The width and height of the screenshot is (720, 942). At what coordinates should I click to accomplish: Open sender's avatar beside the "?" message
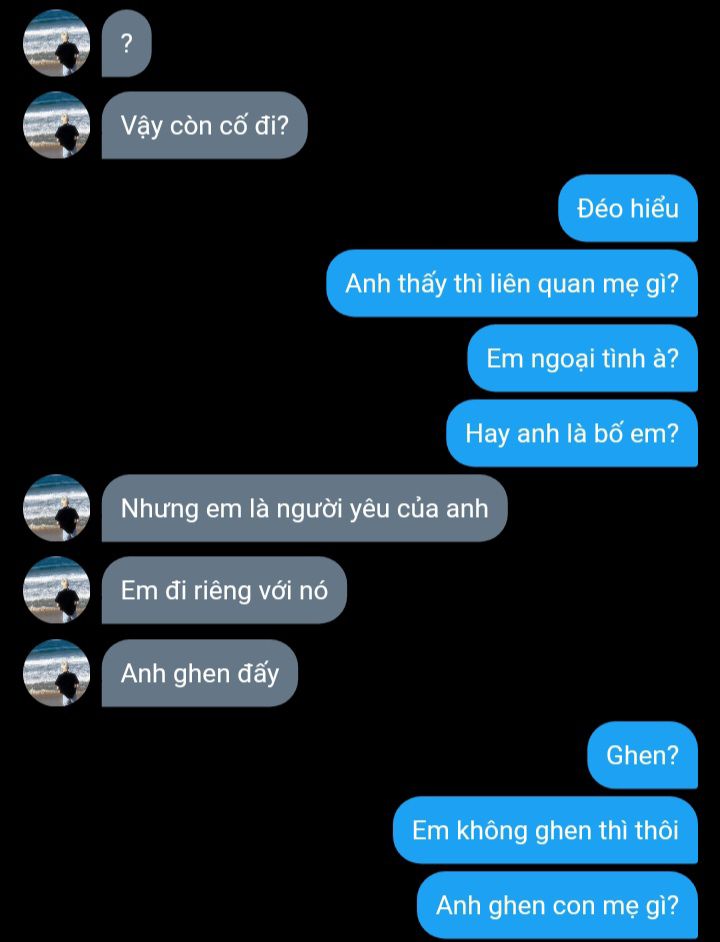pos(57,43)
